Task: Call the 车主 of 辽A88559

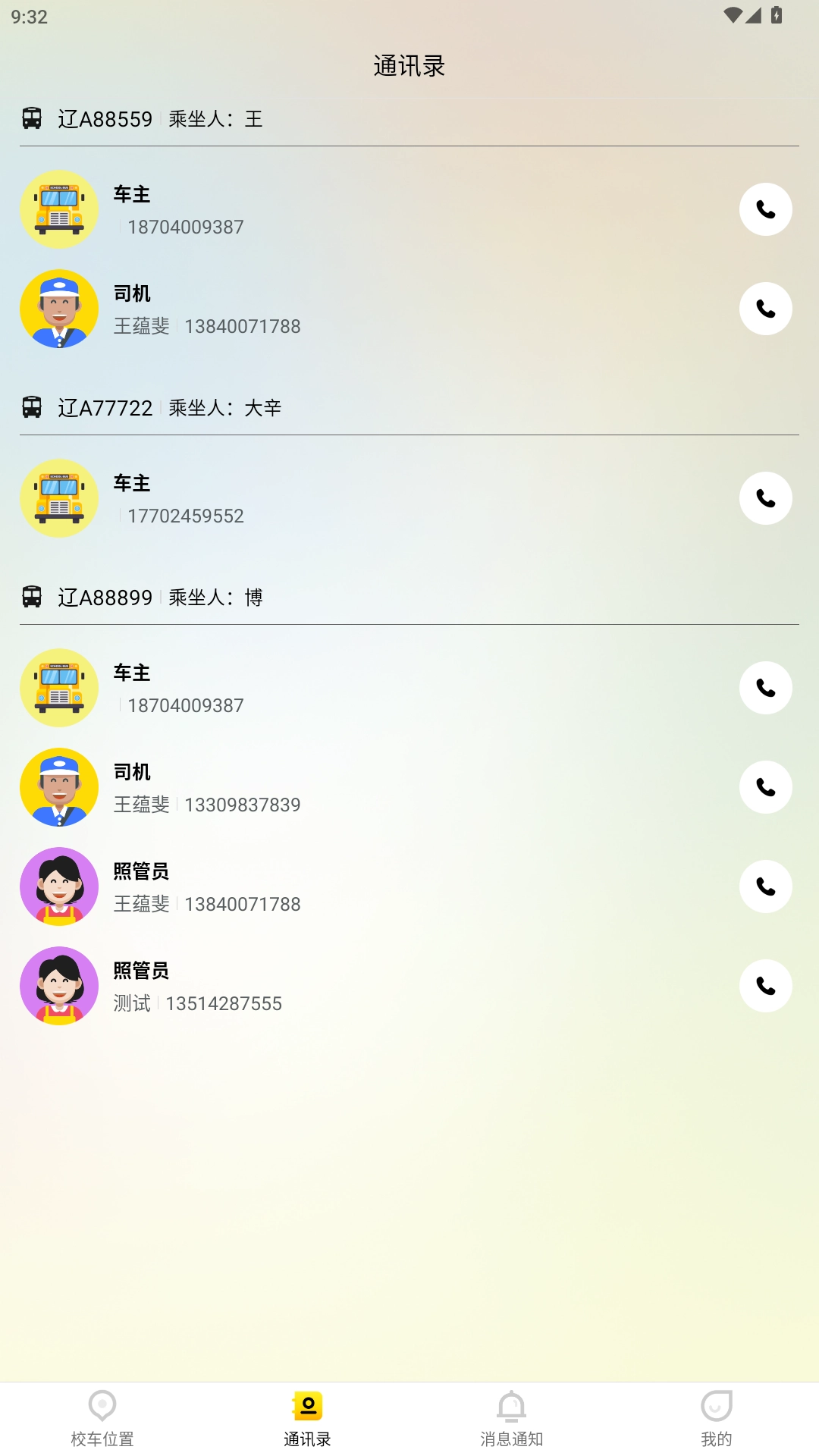Action: tap(765, 209)
